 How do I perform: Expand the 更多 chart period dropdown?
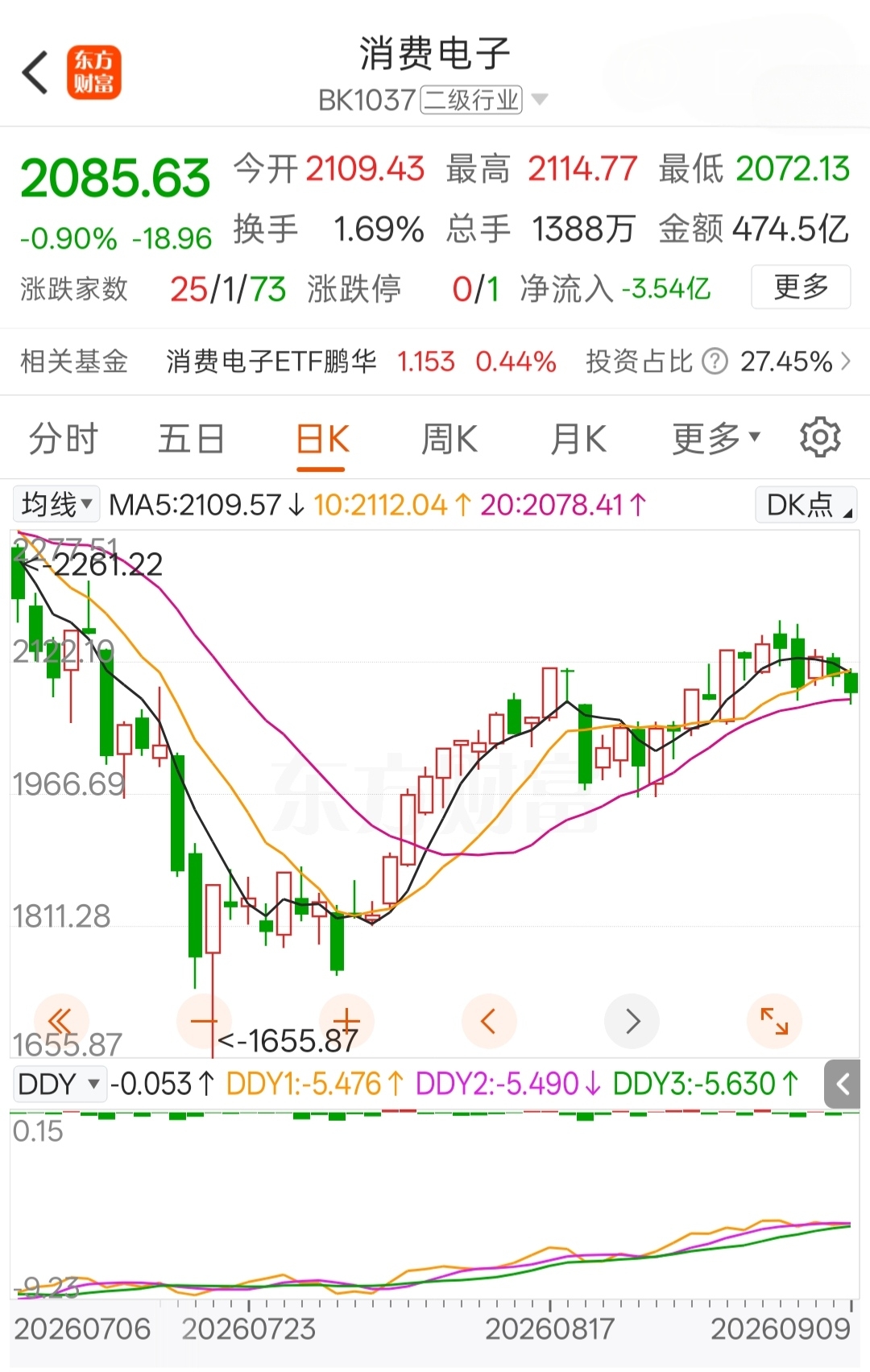716,440
